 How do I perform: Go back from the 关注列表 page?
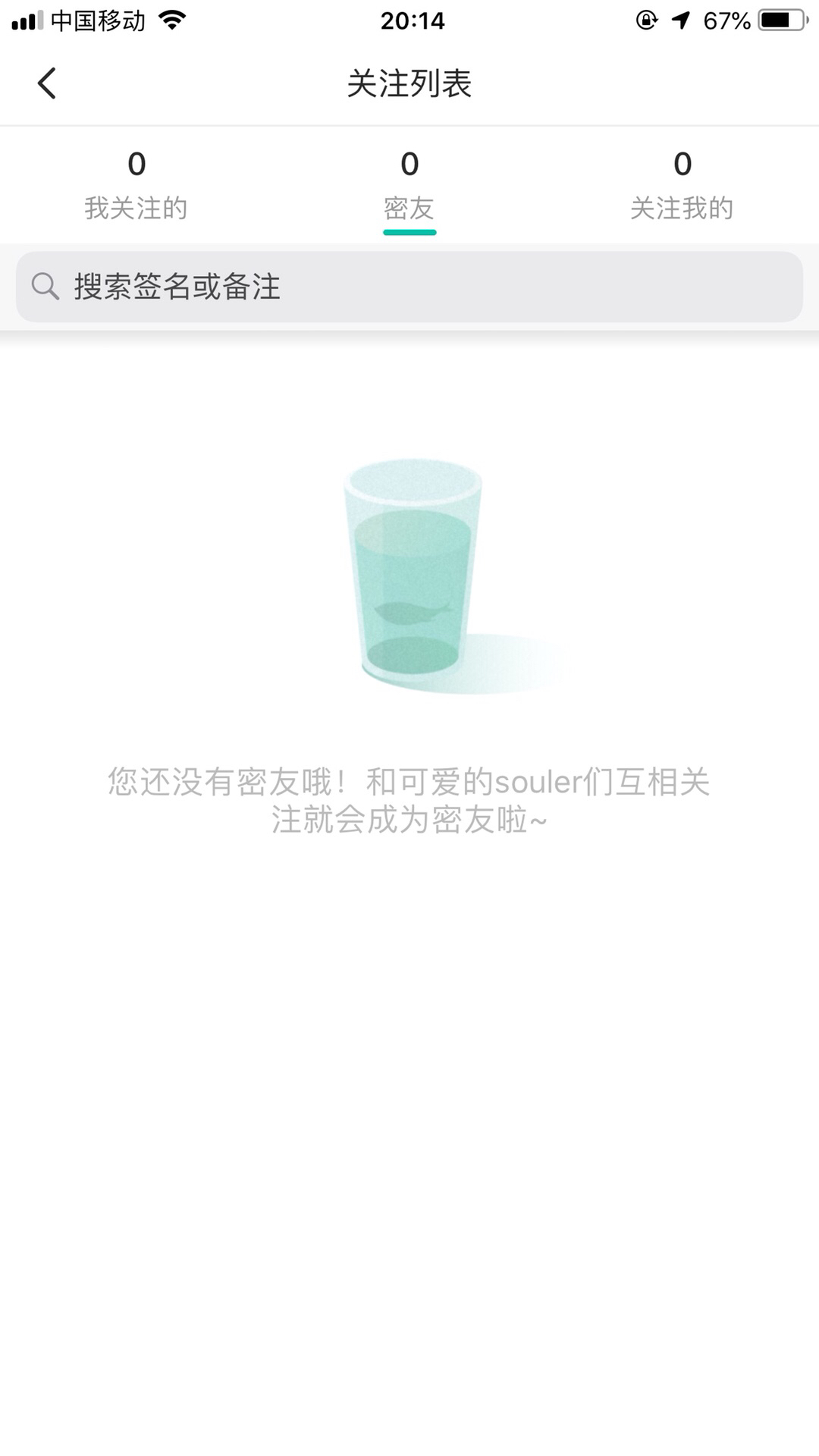47,83
